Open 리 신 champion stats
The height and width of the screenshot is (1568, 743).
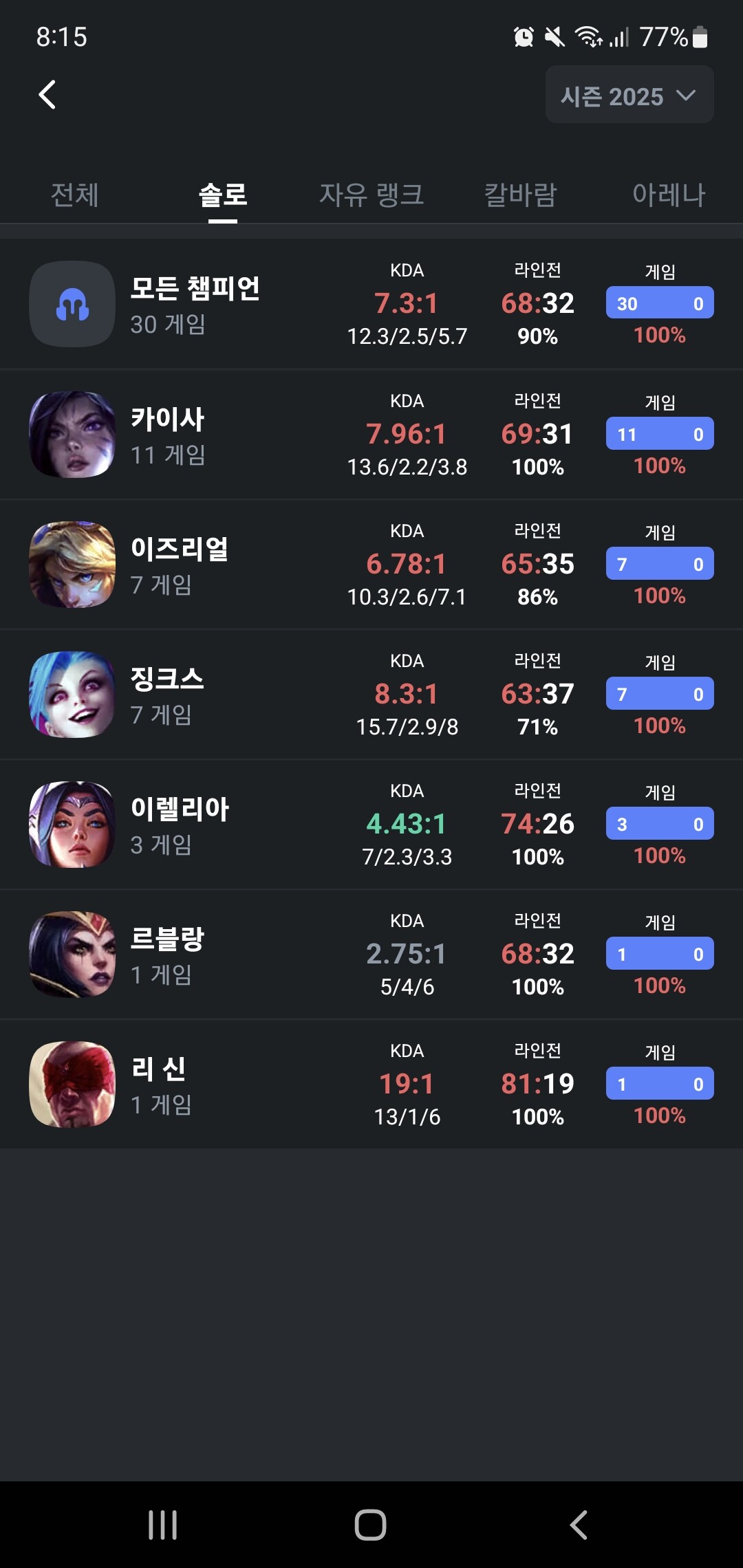pos(371,1085)
